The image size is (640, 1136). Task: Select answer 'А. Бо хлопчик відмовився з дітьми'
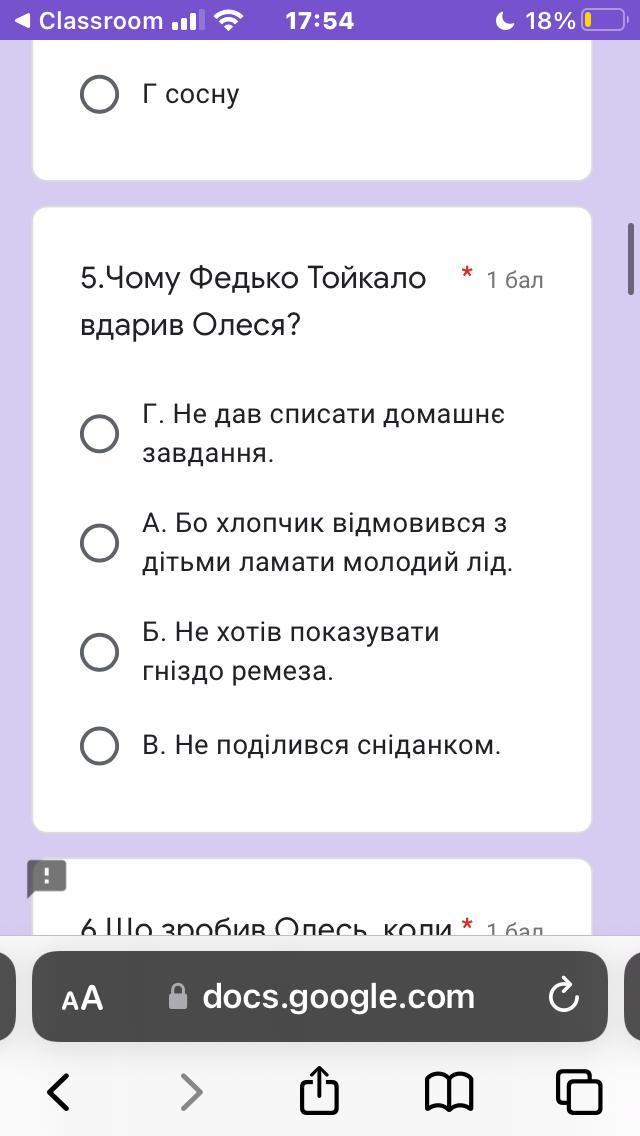(x=99, y=543)
